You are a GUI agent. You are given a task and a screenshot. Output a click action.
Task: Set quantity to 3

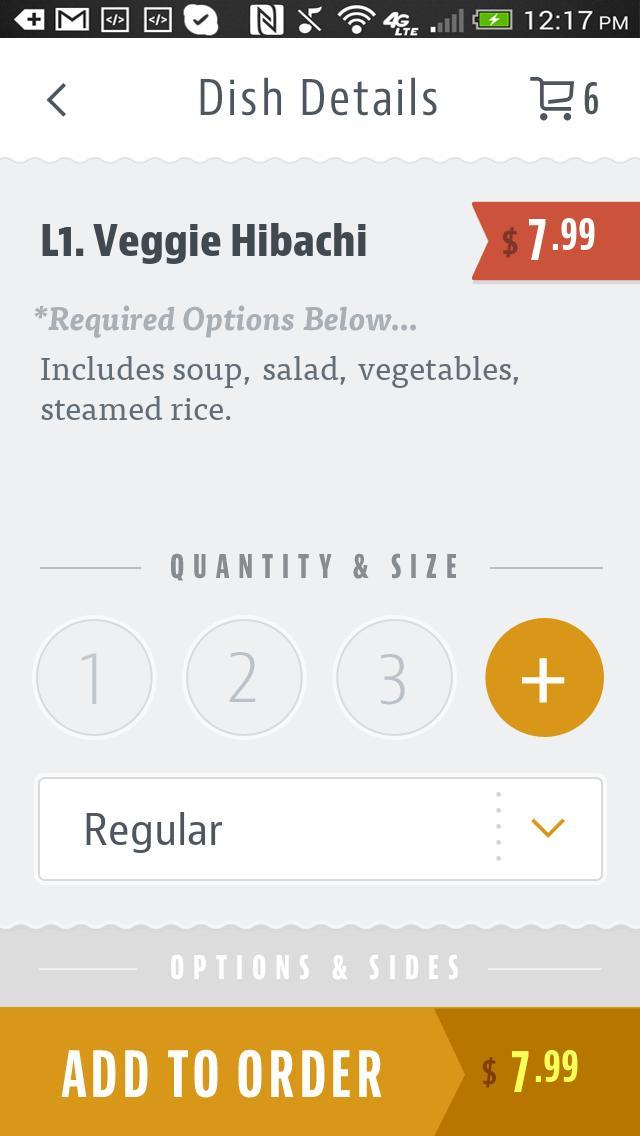click(394, 677)
